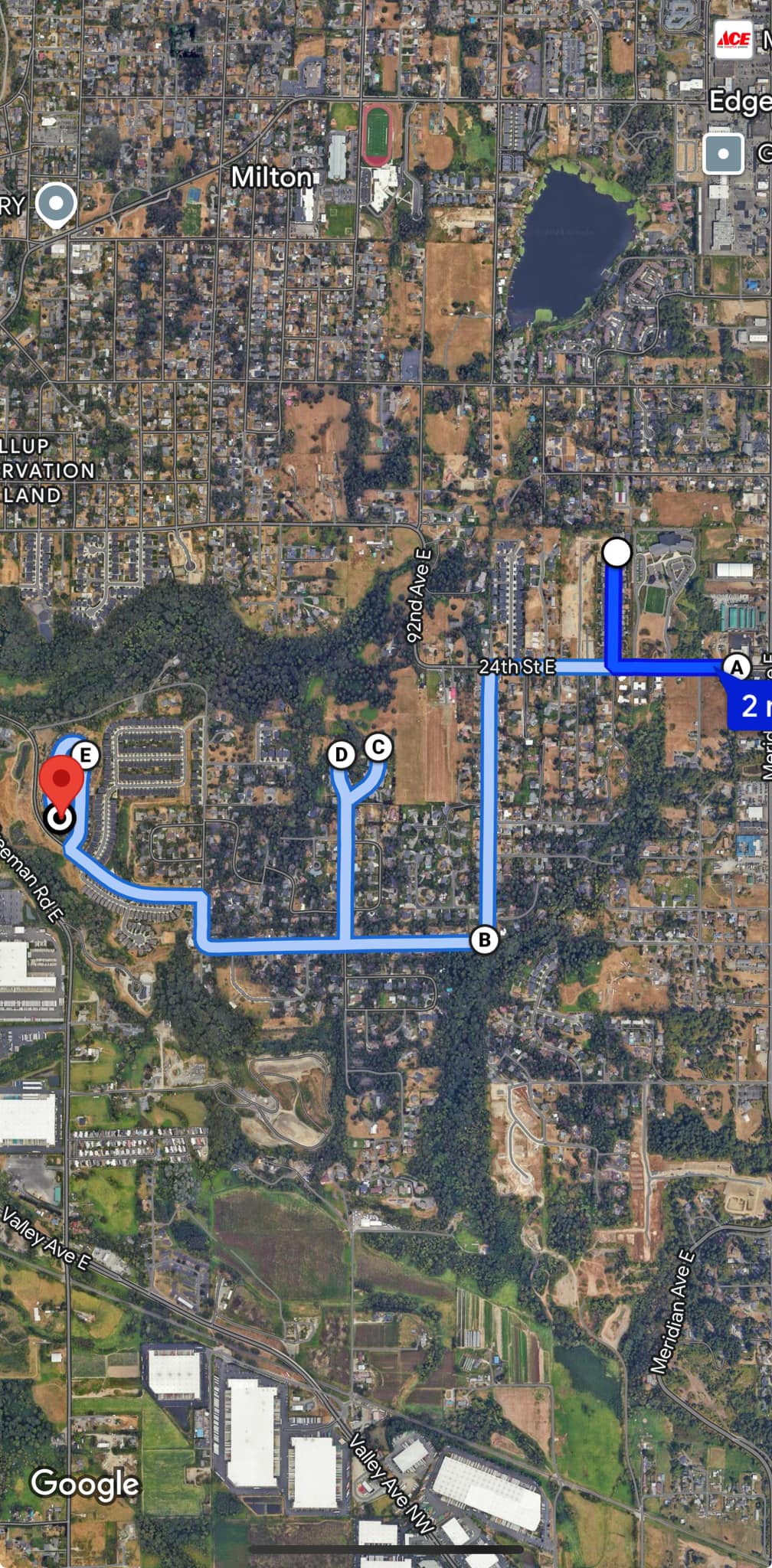The height and width of the screenshot is (1568, 772).
Task: Open the Ace Hardware place marker
Action: [733, 40]
